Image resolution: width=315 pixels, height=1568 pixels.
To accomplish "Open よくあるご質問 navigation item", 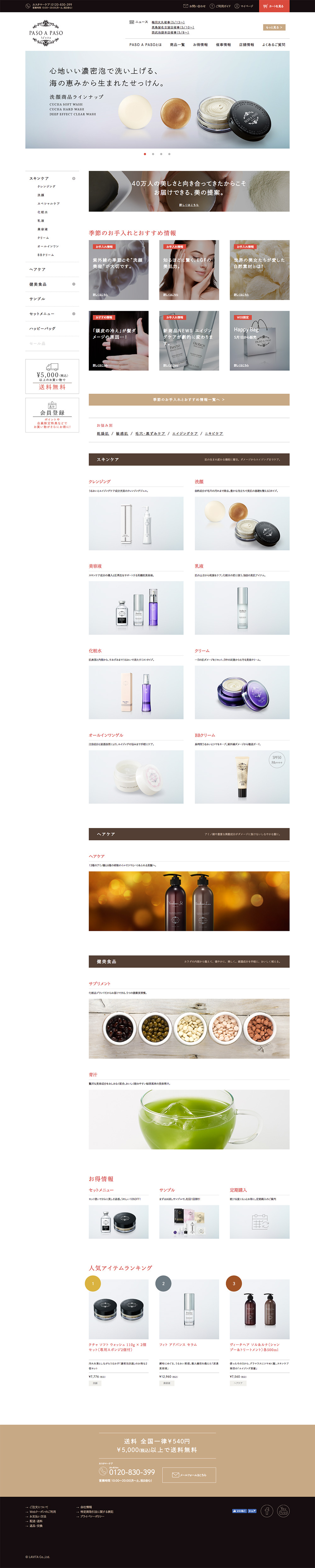I will tap(274, 44).
